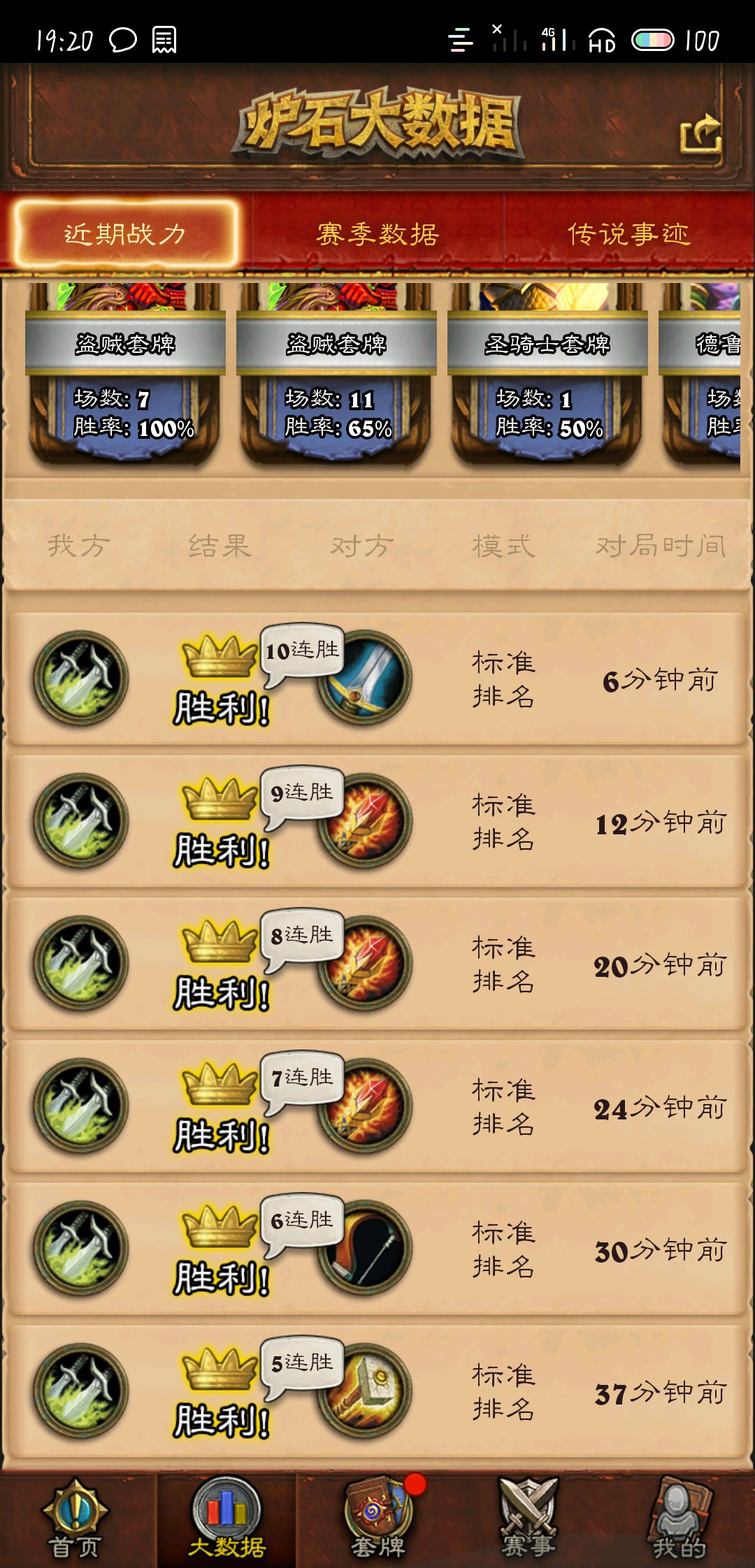Go to the 首页 tab
The width and height of the screenshot is (755, 1568).
pos(75,1519)
